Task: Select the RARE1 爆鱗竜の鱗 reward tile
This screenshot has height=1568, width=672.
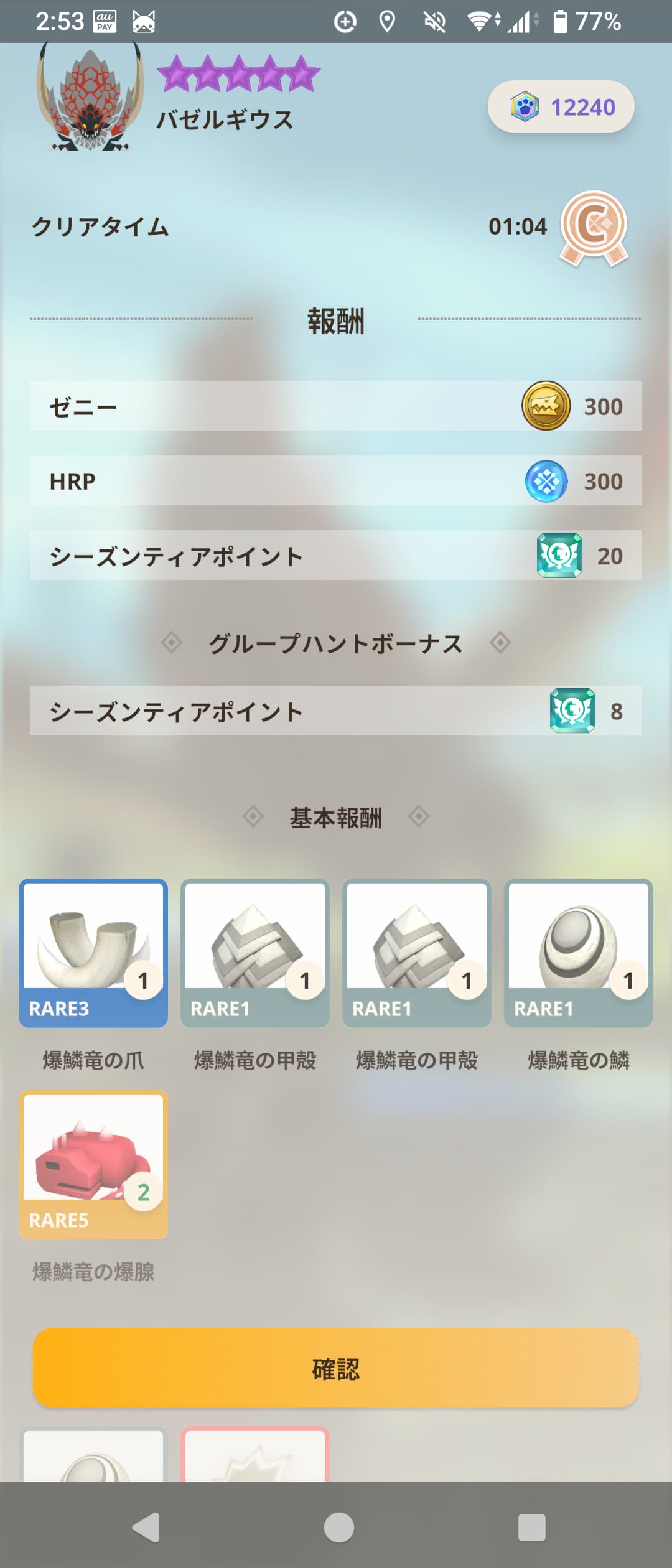Action: pyautogui.click(x=578, y=952)
